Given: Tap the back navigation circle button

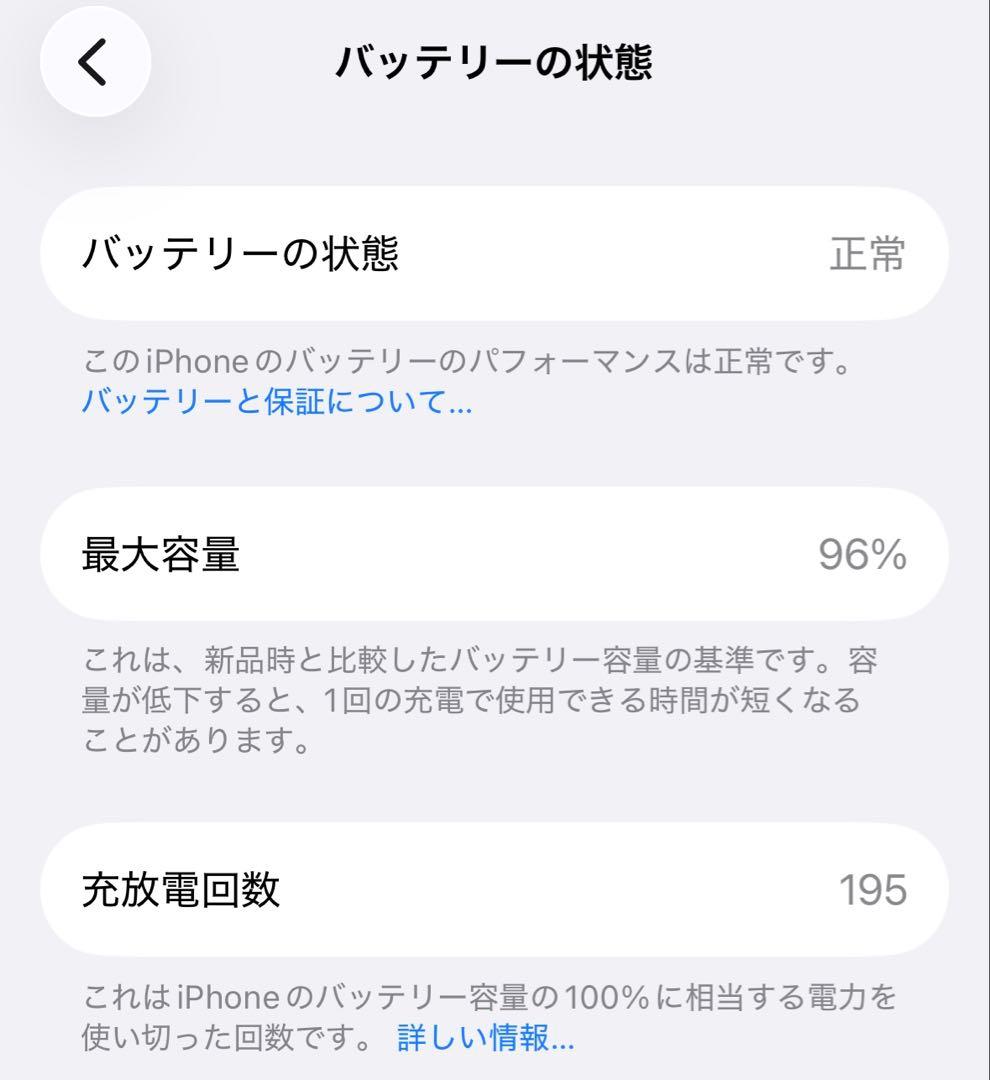Looking at the screenshot, I should [95, 60].
